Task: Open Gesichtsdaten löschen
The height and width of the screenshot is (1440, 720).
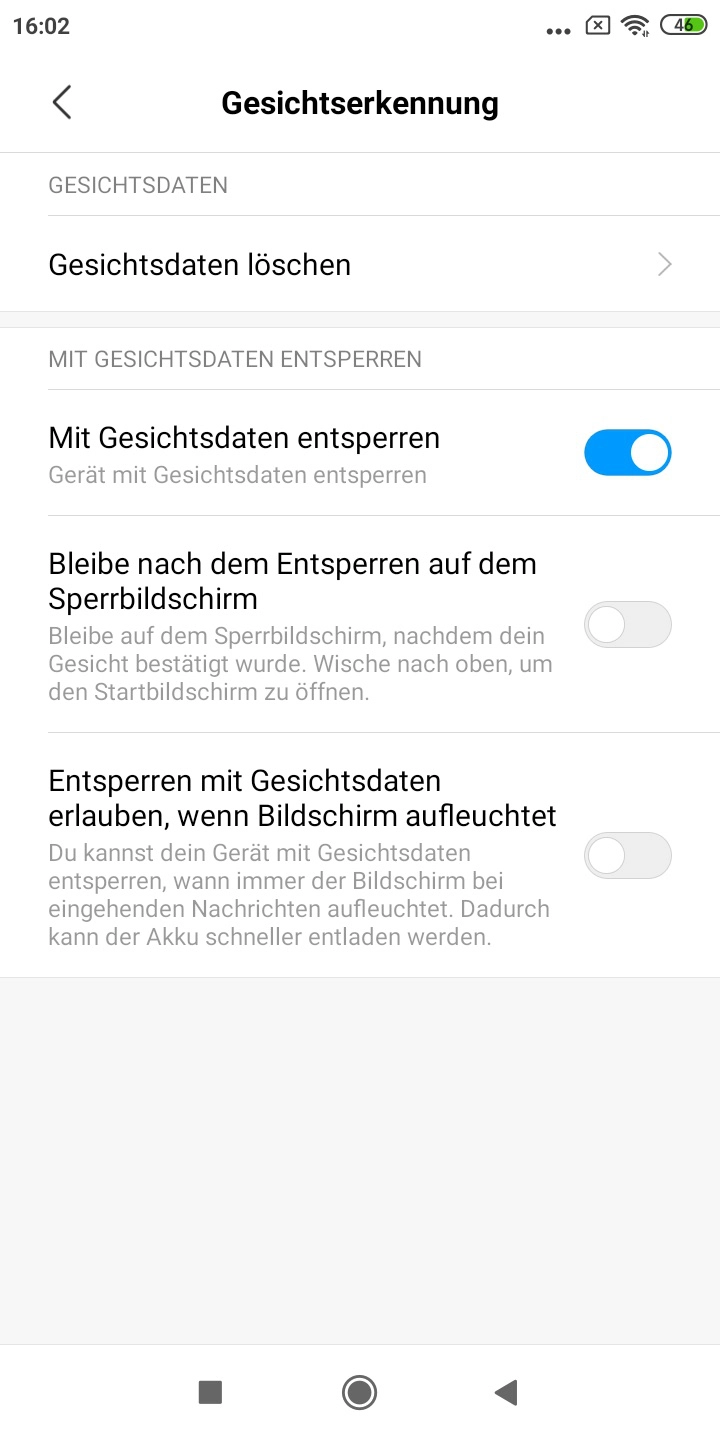Action: 360,264
